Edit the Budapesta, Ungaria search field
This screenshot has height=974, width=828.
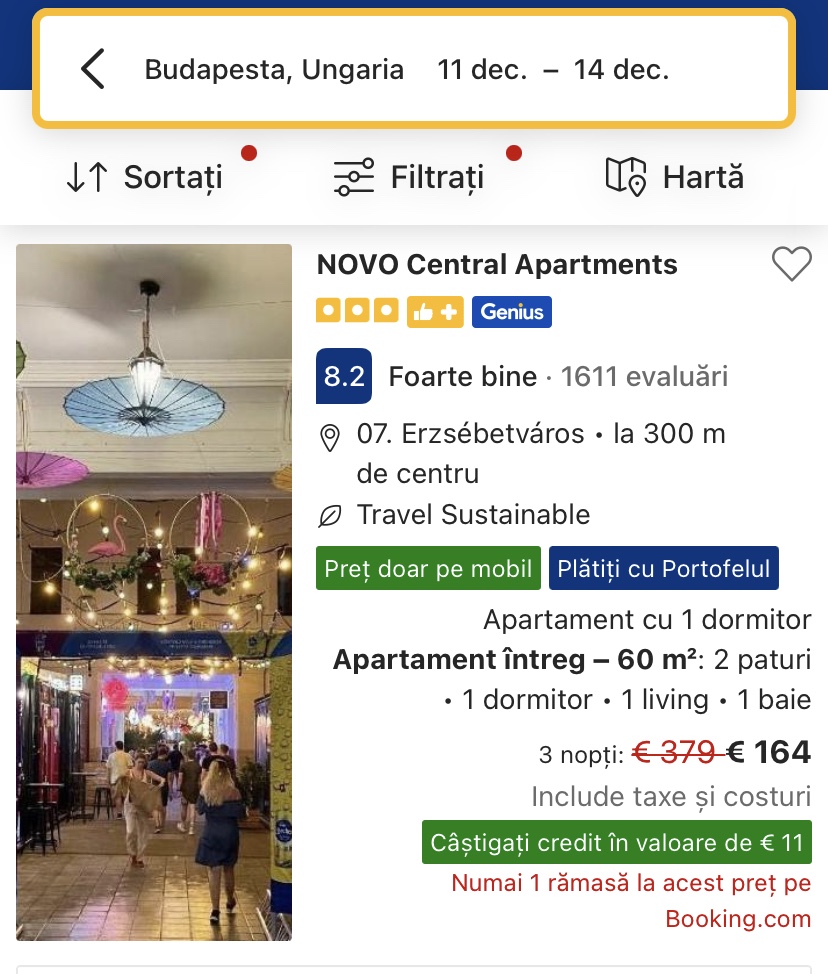tap(274, 70)
